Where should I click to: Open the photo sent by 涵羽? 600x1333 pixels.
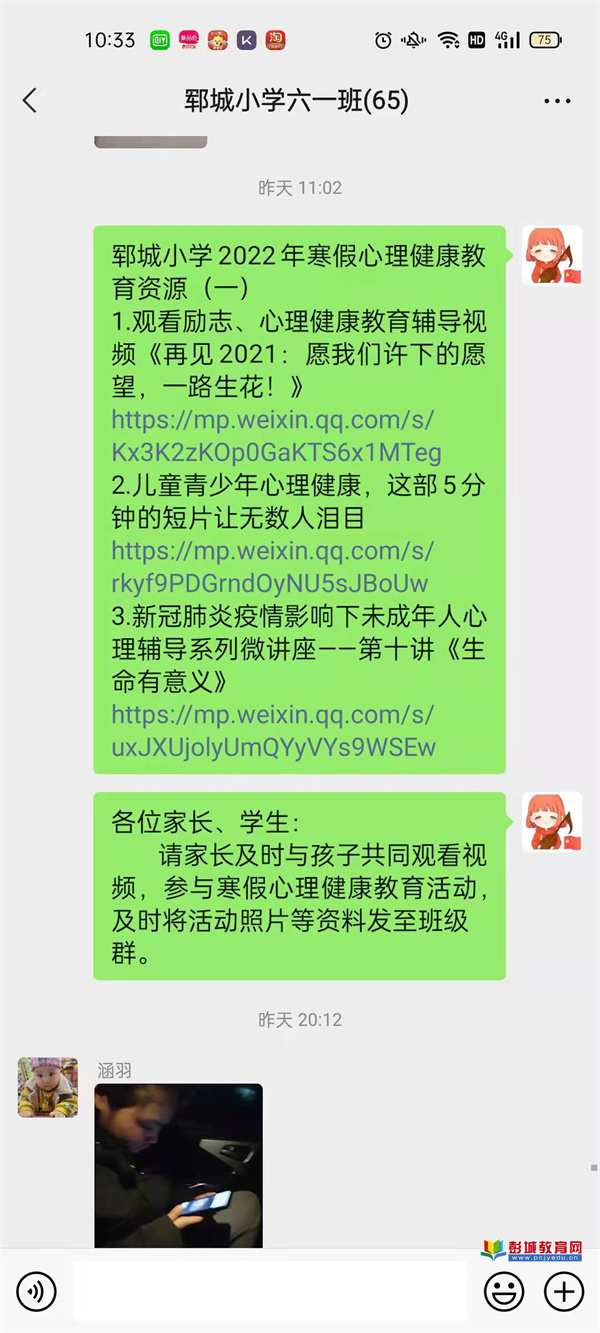coord(178,1165)
